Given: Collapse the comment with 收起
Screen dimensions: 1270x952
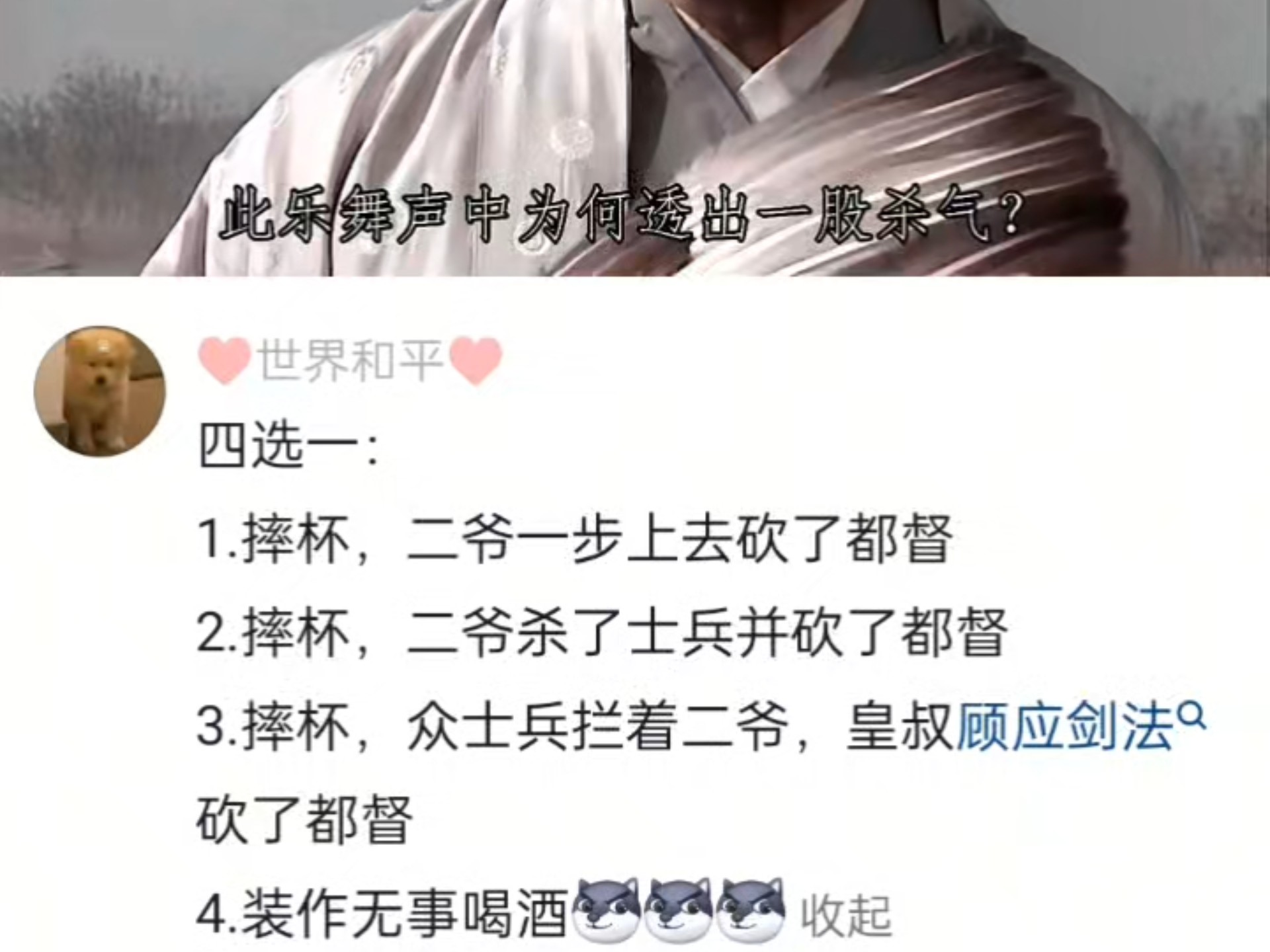Looking at the screenshot, I should tap(845, 916).
